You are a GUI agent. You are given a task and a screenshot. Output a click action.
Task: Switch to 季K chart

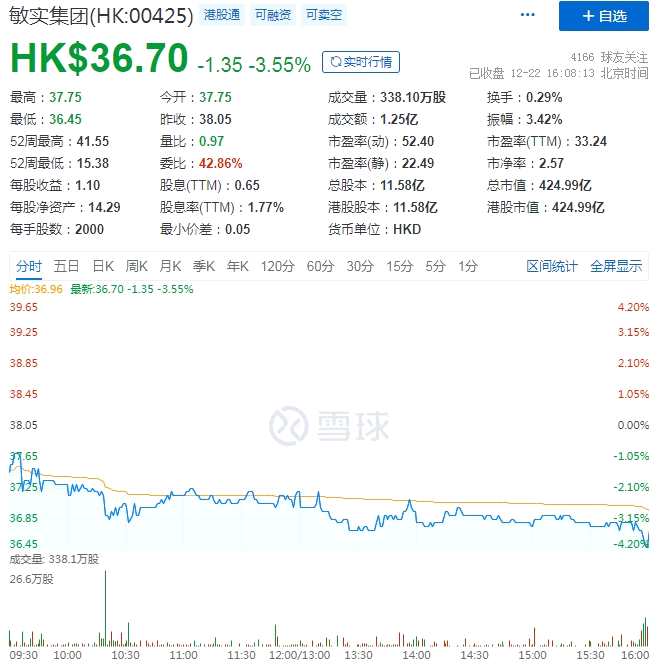[x=204, y=266]
